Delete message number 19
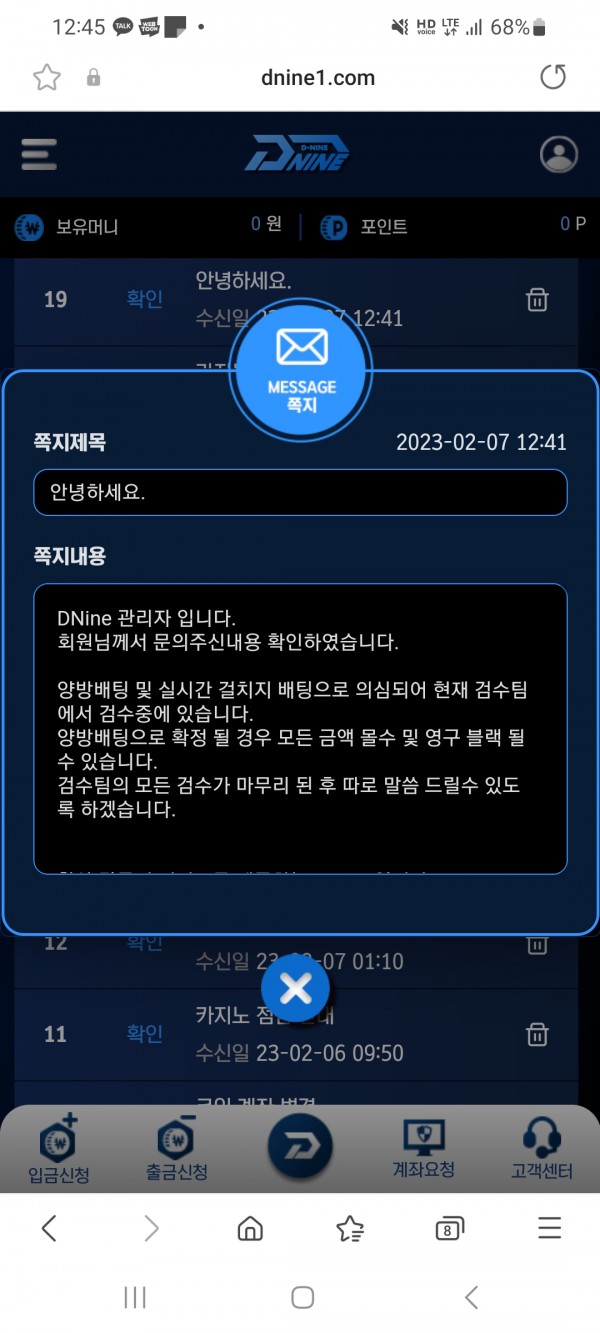Image resolution: width=600 pixels, height=1333 pixels. 537,299
